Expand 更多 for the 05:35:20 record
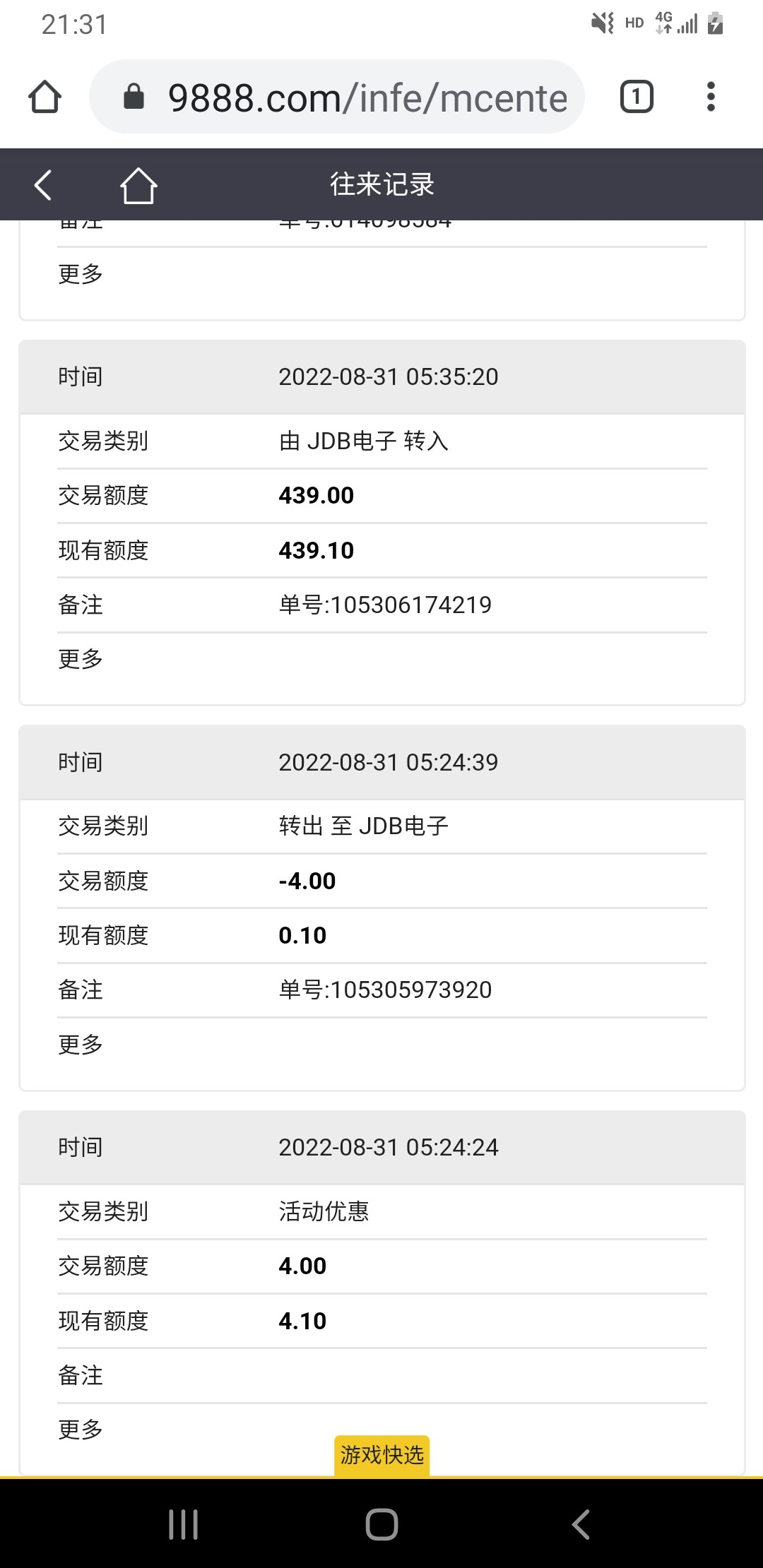The width and height of the screenshot is (763, 1568). [x=81, y=659]
